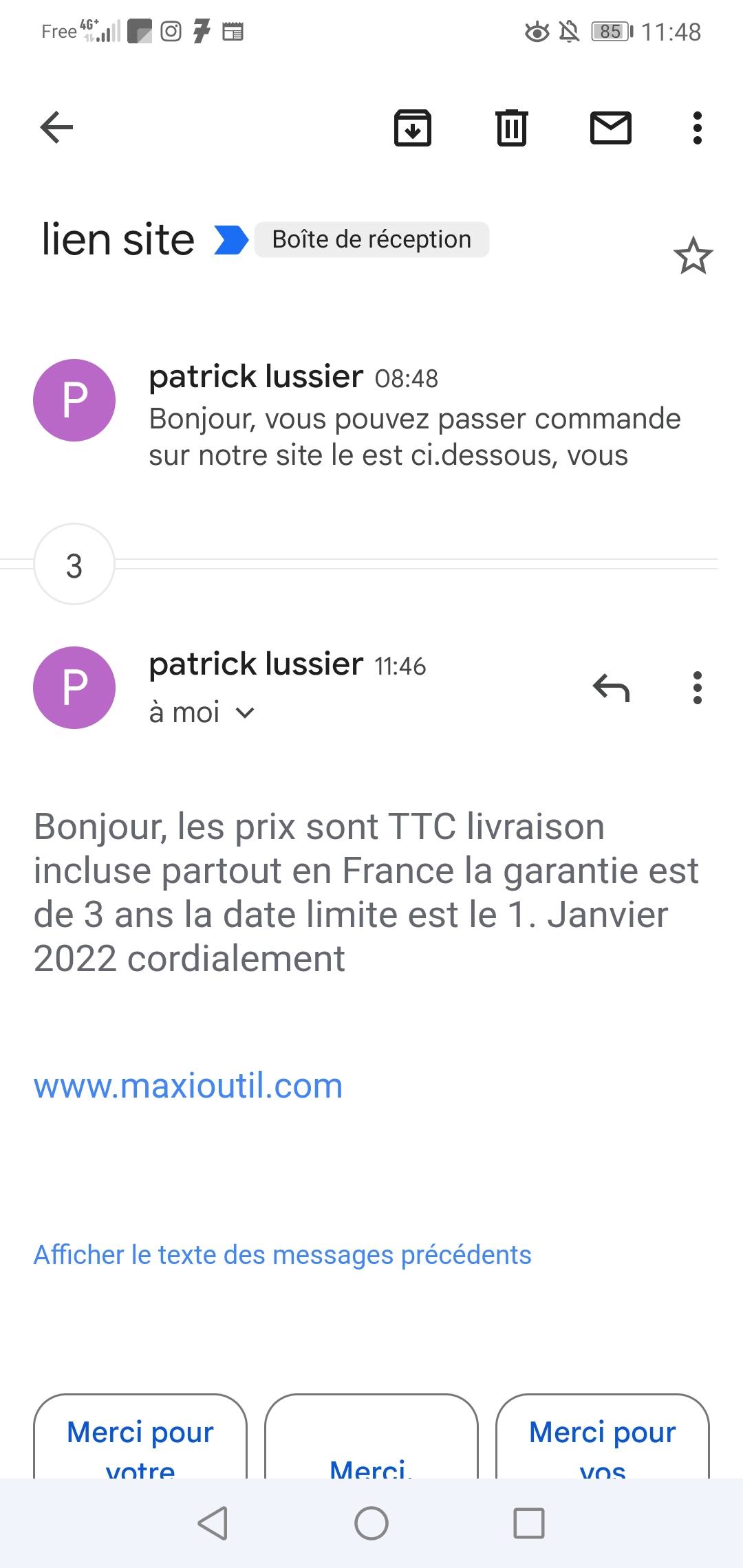Open the top toolbar overflow menu
Screen dimensions: 743x1568
click(698, 128)
